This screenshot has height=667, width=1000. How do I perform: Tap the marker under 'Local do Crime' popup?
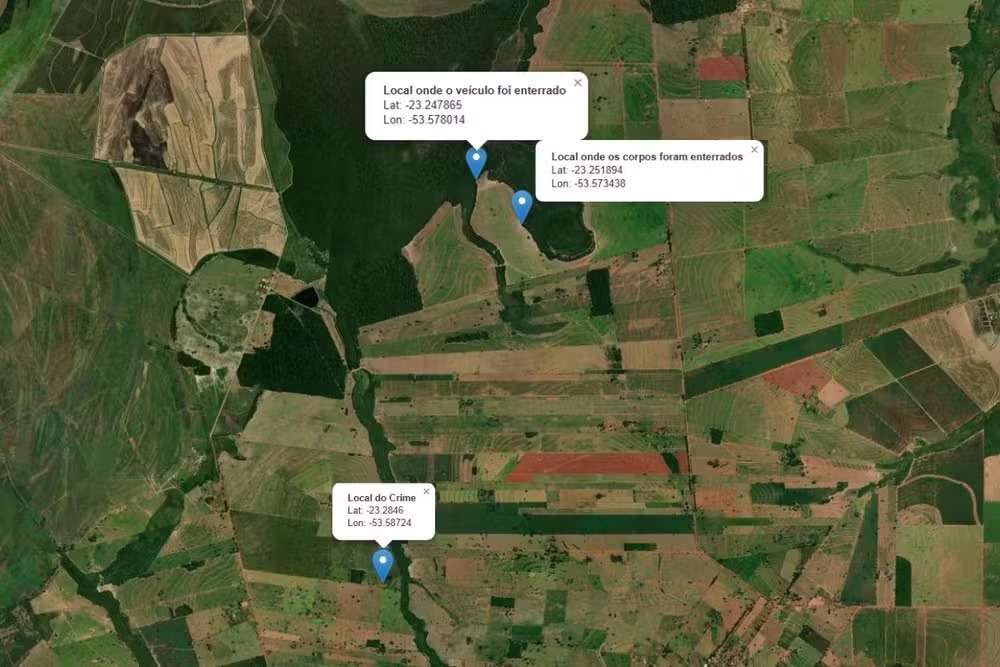[x=382, y=563]
